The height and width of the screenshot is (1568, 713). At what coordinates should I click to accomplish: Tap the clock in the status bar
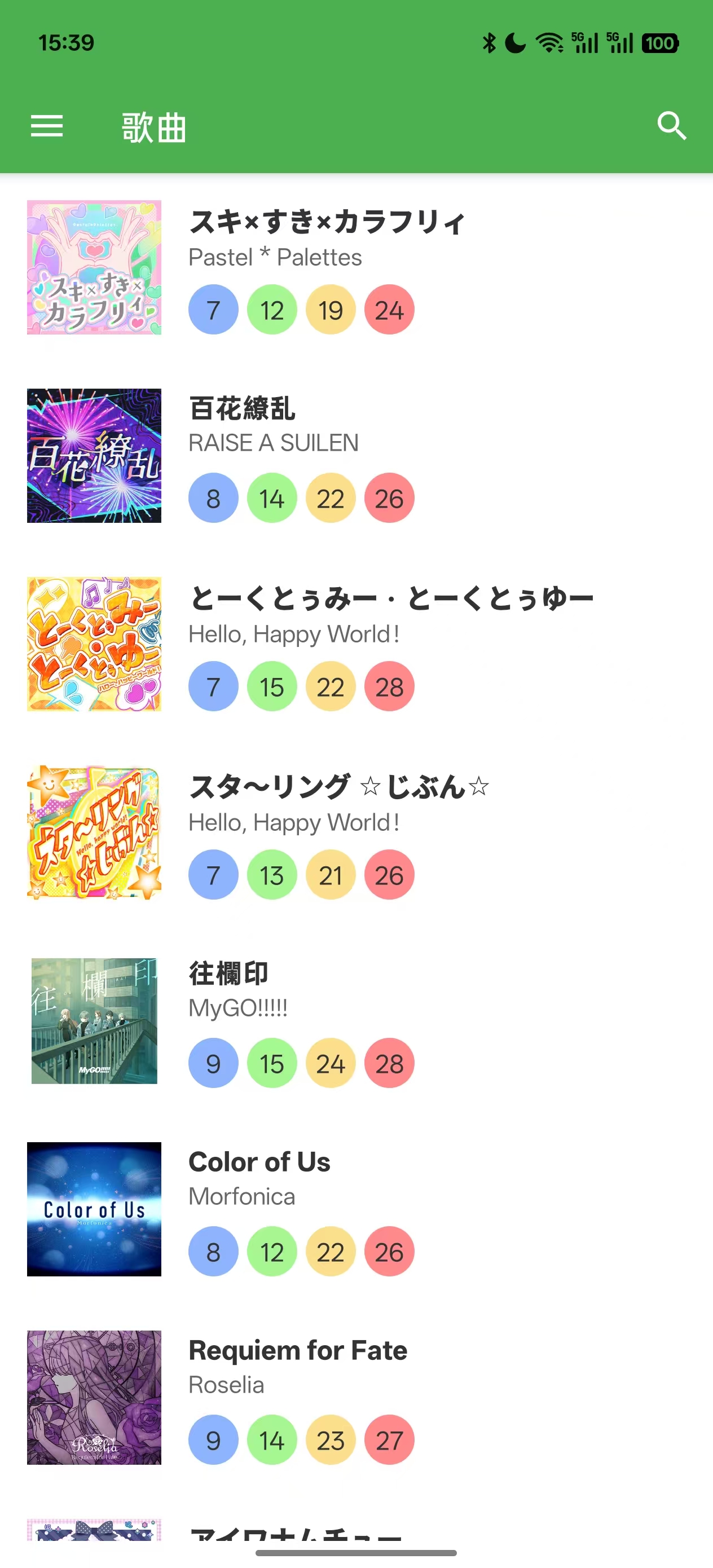tap(66, 42)
